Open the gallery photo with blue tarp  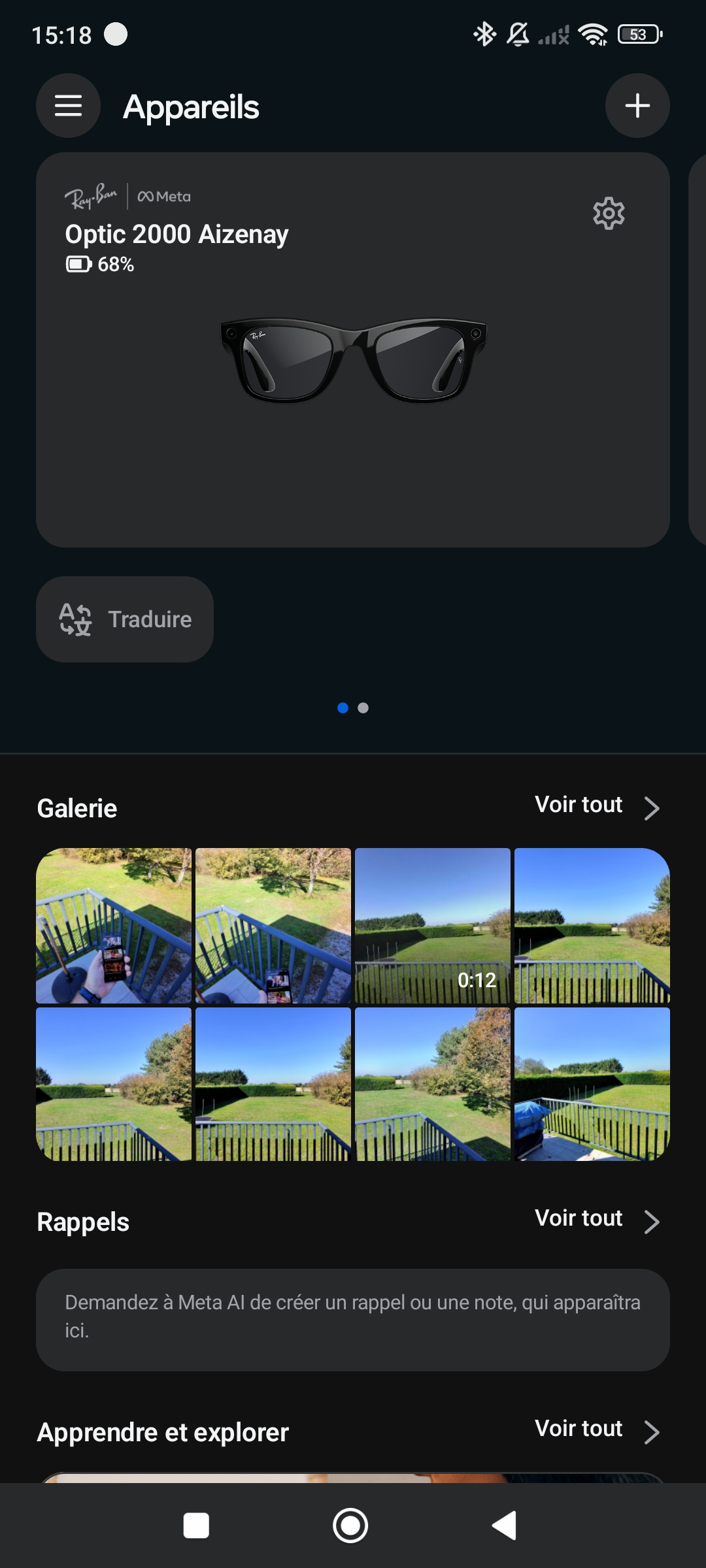click(x=592, y=1085)
